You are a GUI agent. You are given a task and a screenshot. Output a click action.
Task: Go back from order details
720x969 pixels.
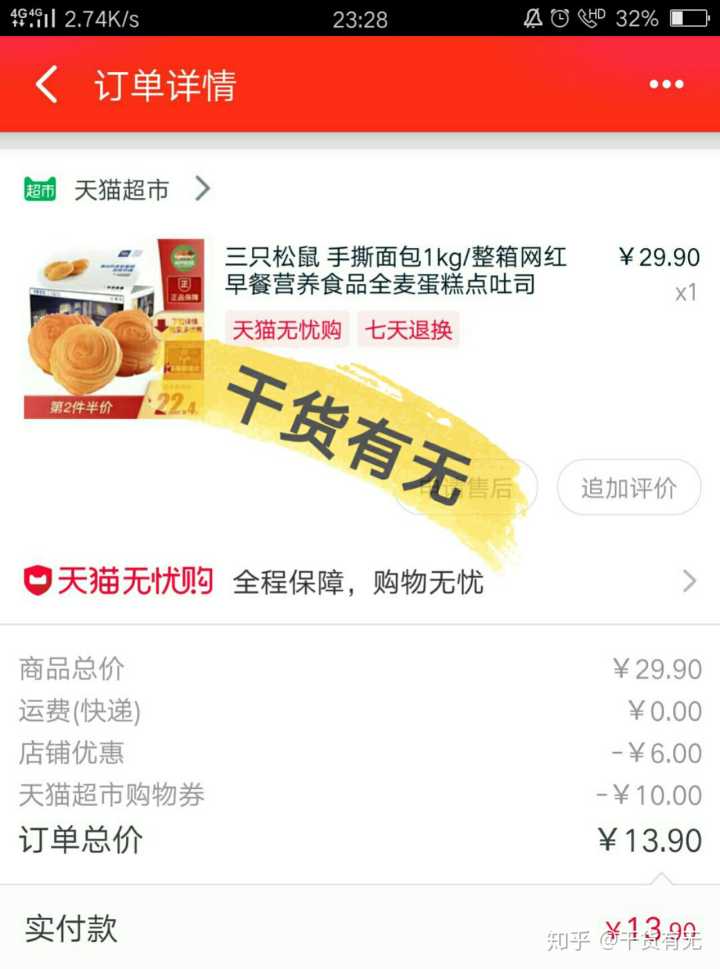(x=46, y=85)
